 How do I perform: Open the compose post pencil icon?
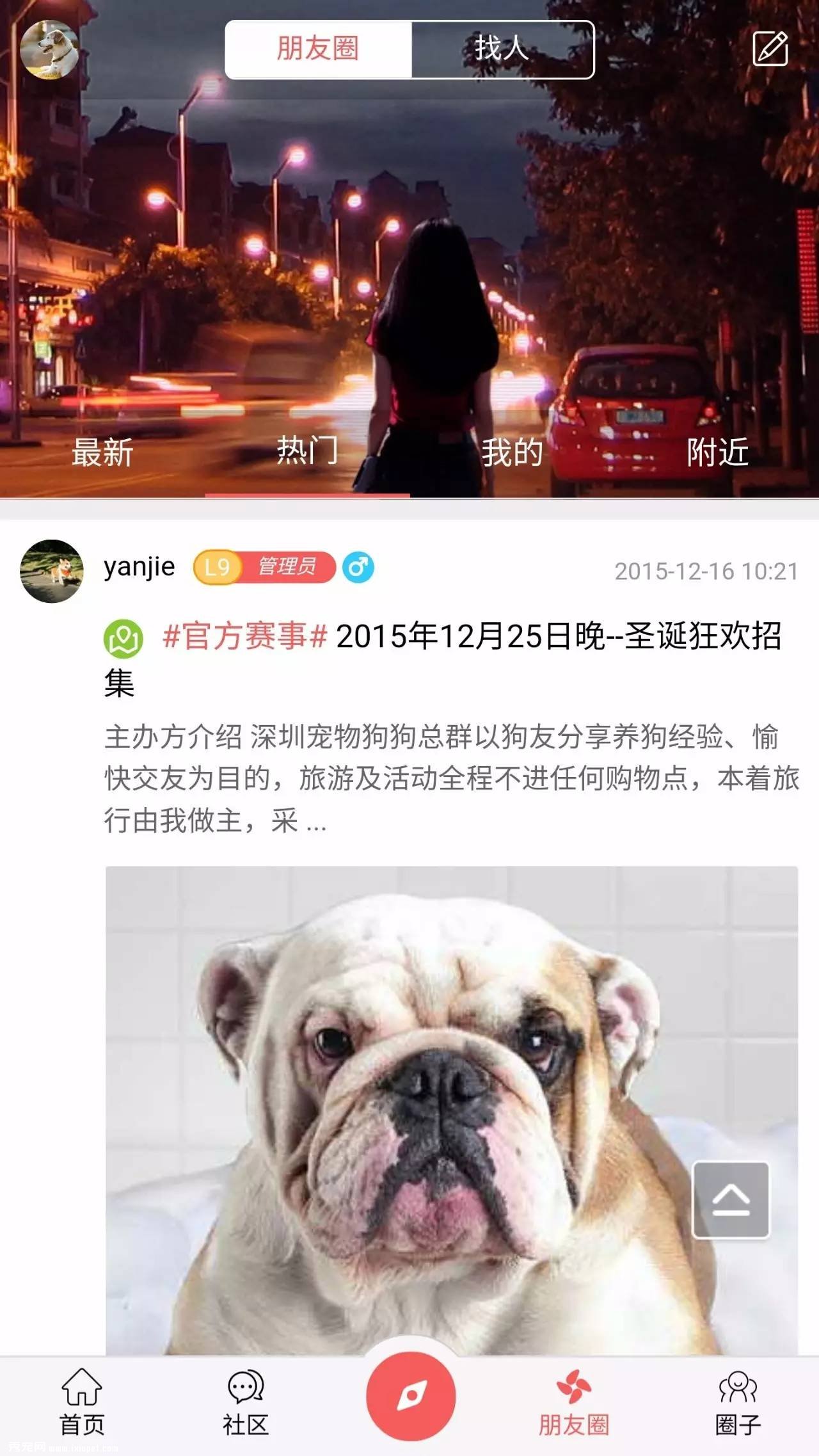pyautogui.click(x=770, y=49)
